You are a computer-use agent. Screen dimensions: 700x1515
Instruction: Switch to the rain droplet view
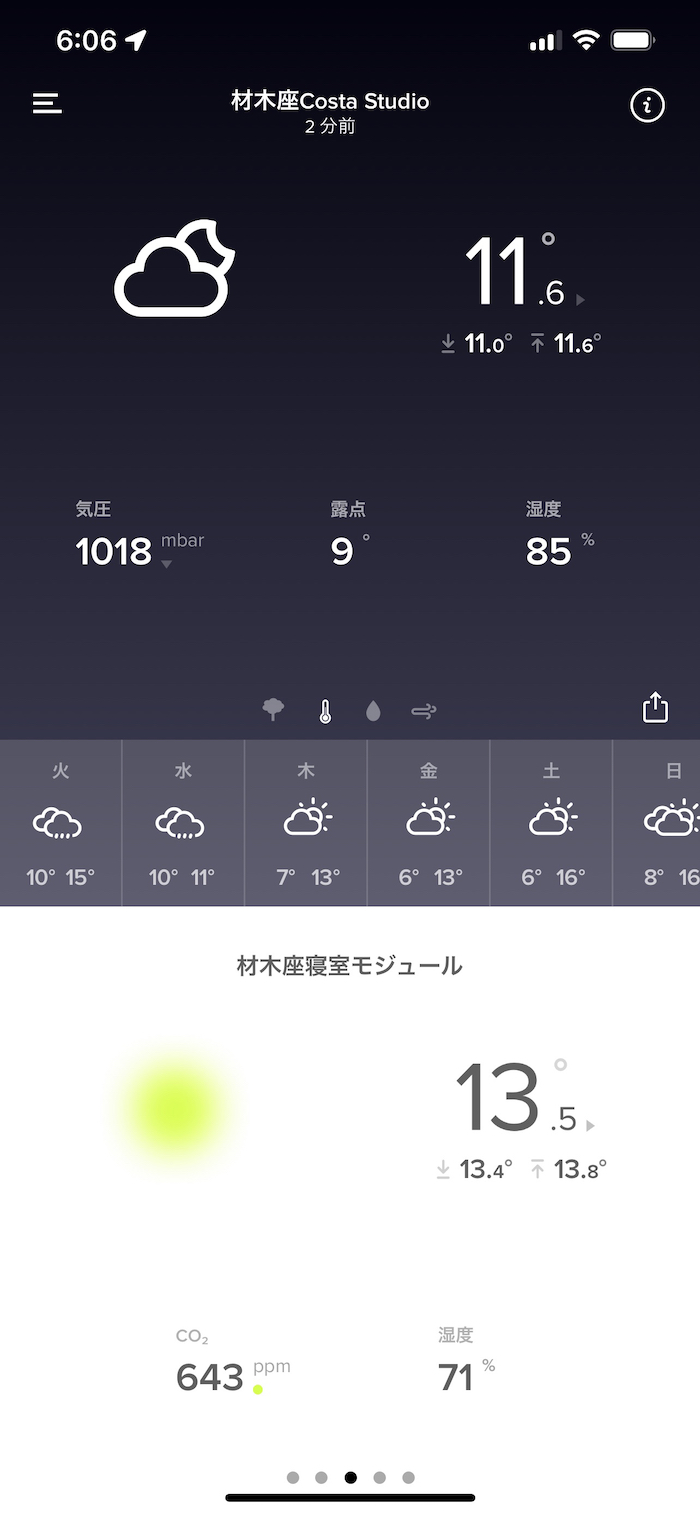point(373,711)
